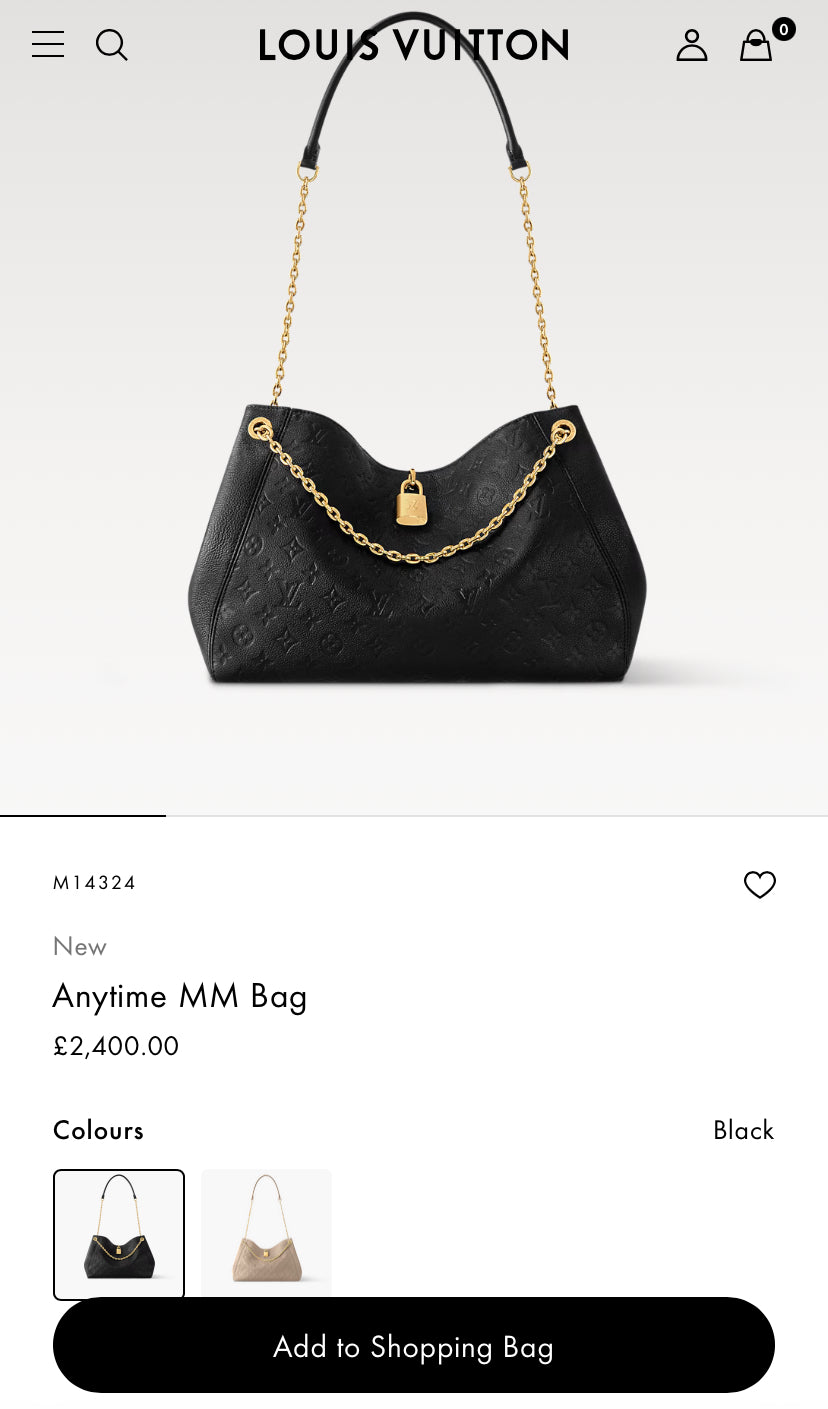Open the hamburger navigation menu
This screenshot has width=828, height=1409.
point(47,44)
